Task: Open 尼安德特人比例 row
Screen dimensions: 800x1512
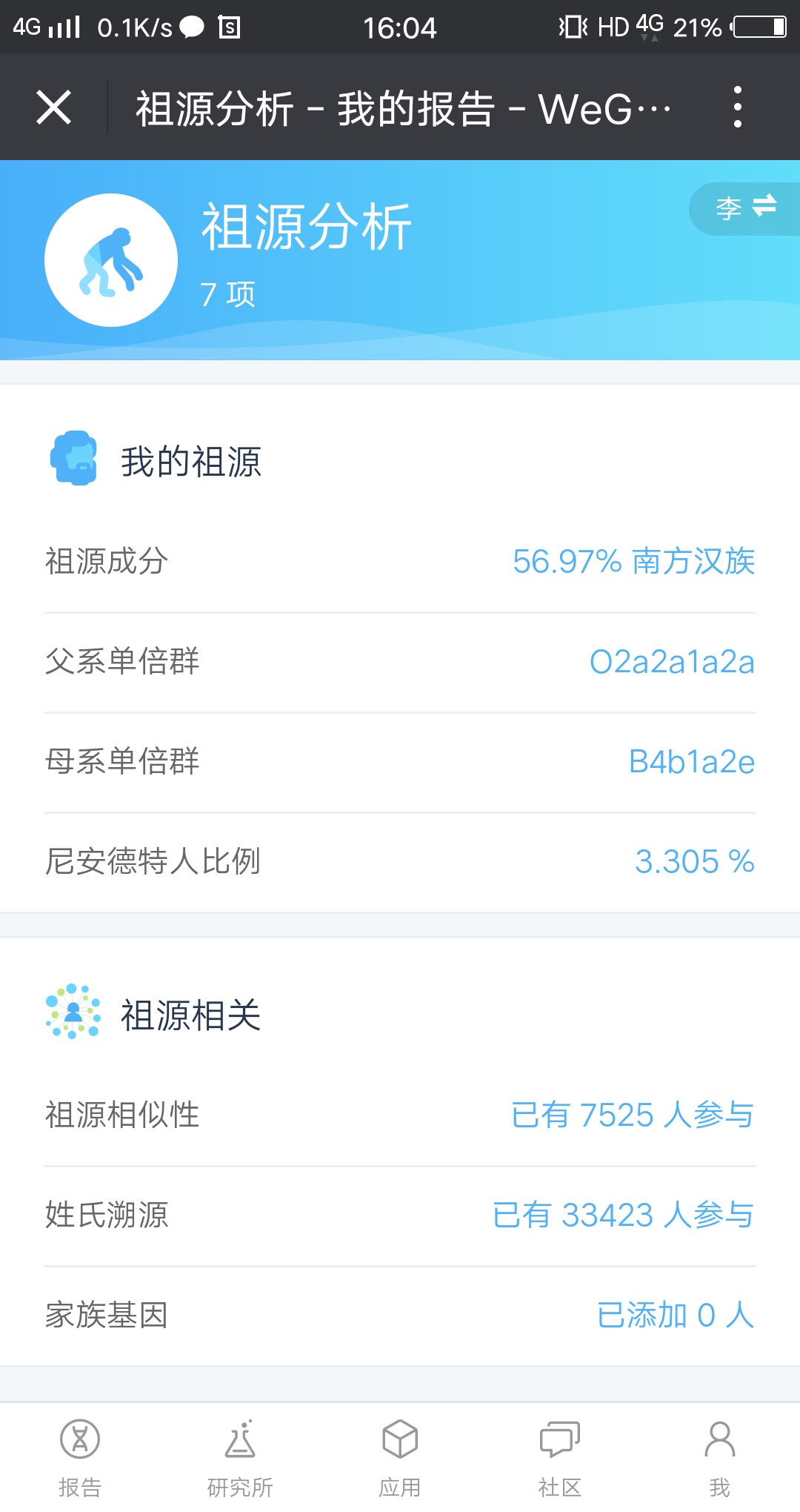Action: [400, 862]
